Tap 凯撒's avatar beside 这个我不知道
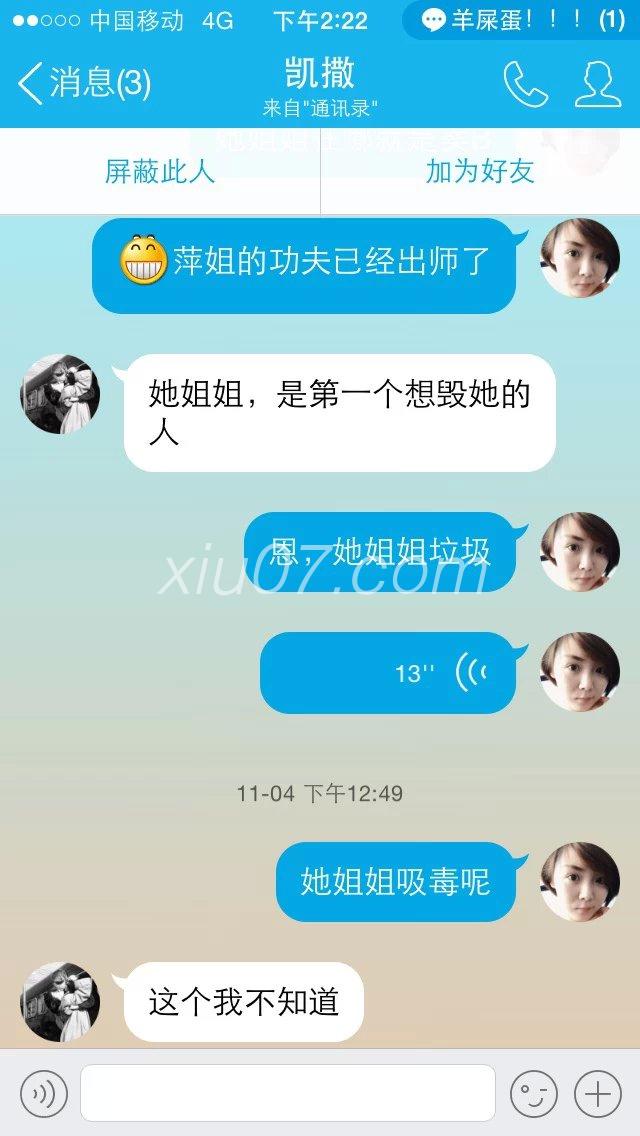 tap(60, 1001)
